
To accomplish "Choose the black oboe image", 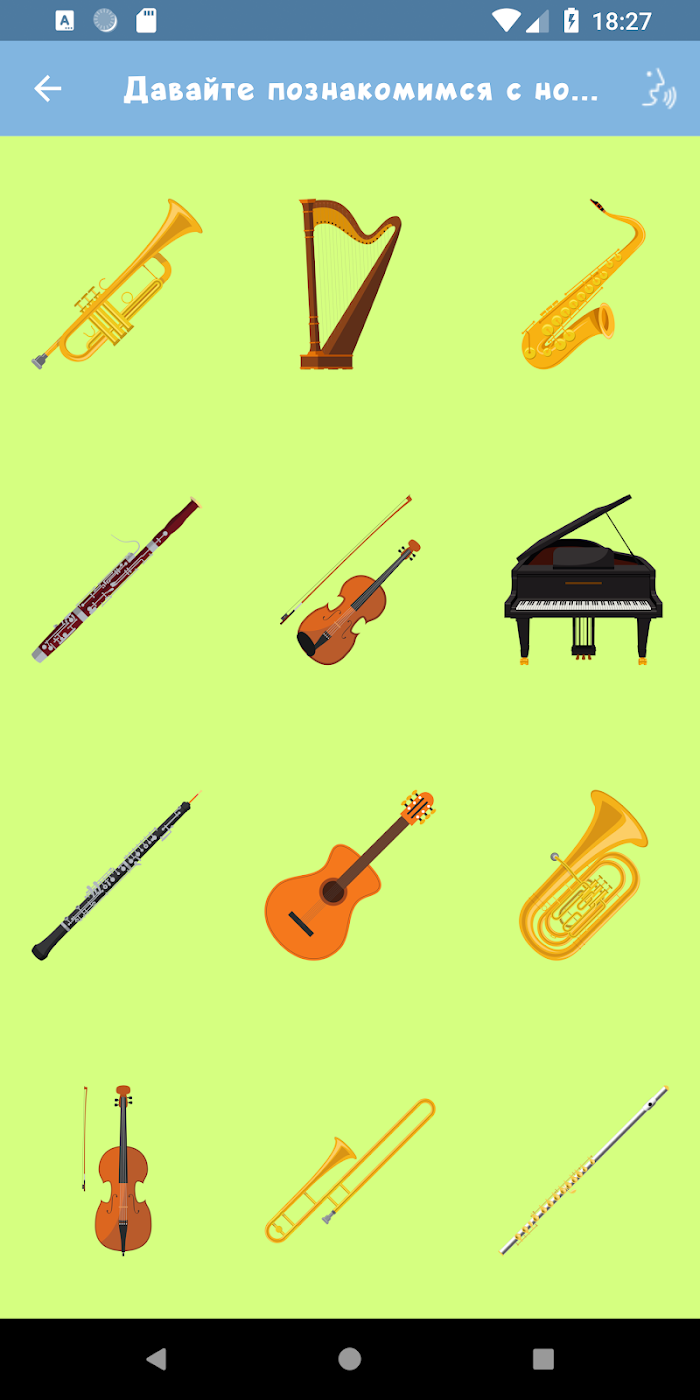I will pos(116,876).
